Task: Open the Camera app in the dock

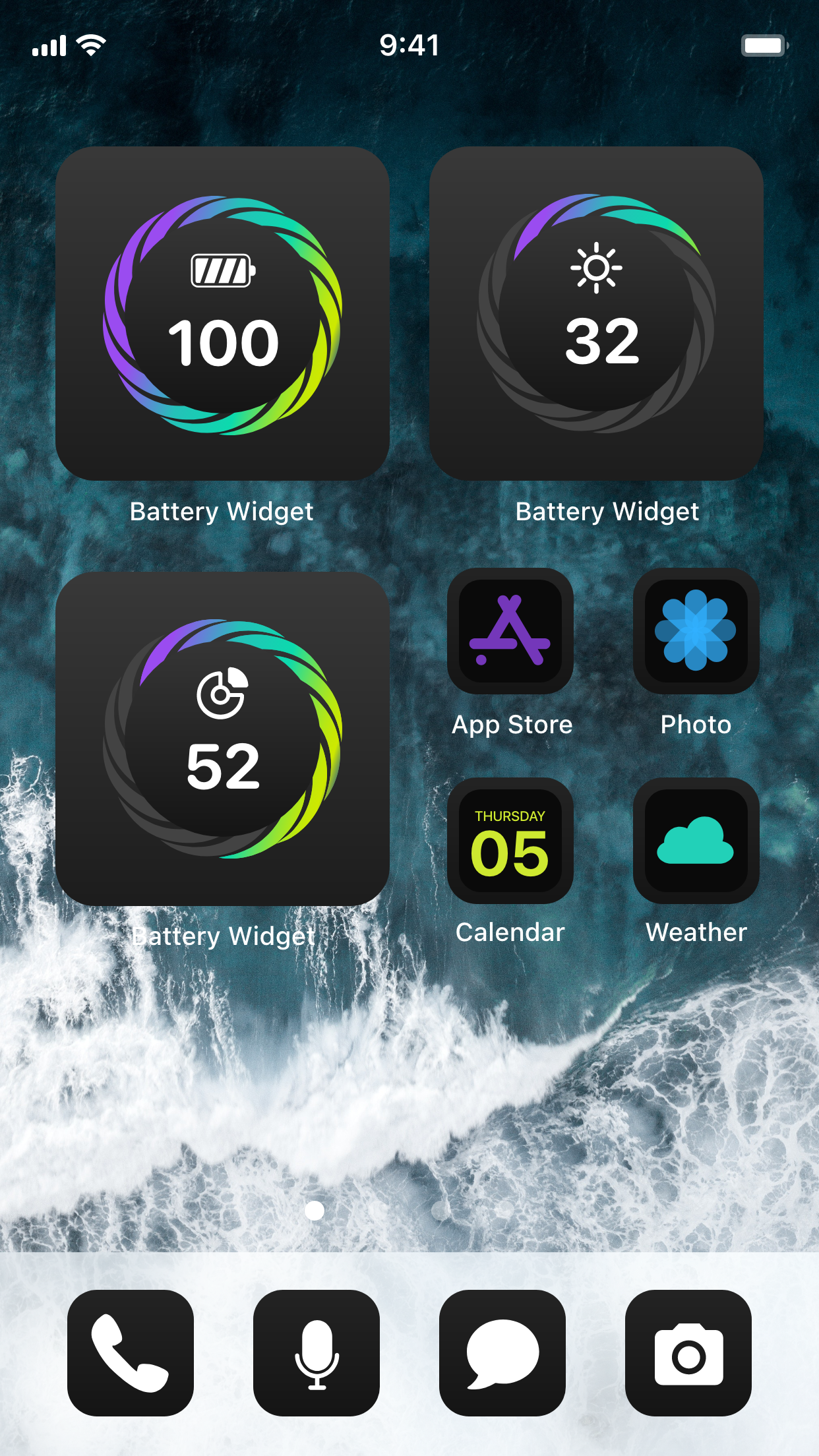Action: point(688,1352)
